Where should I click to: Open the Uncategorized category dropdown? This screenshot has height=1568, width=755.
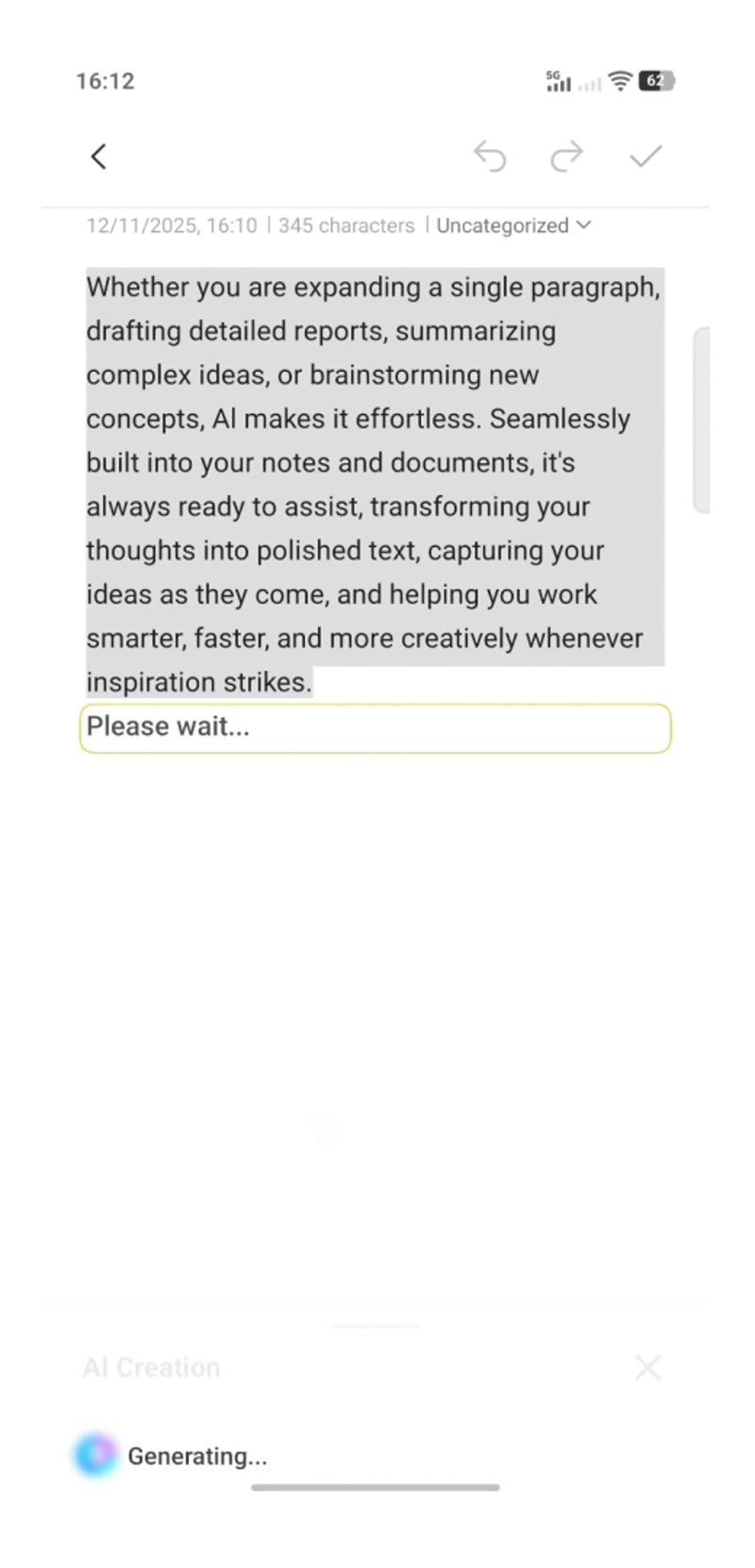[x=513, y=225]
